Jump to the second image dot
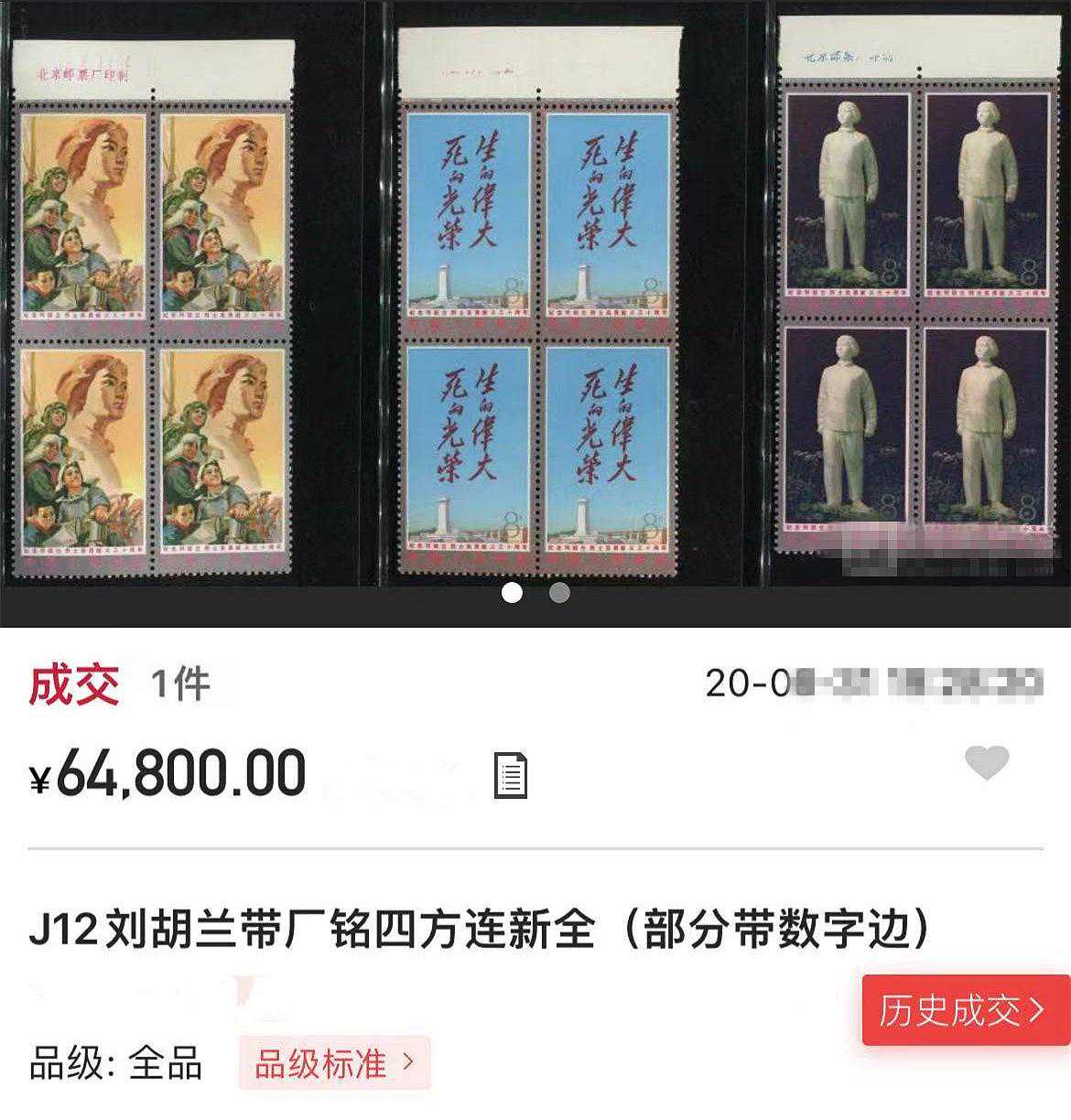Viewport: 1071px width, 1120px height. (x=559, y=593)
